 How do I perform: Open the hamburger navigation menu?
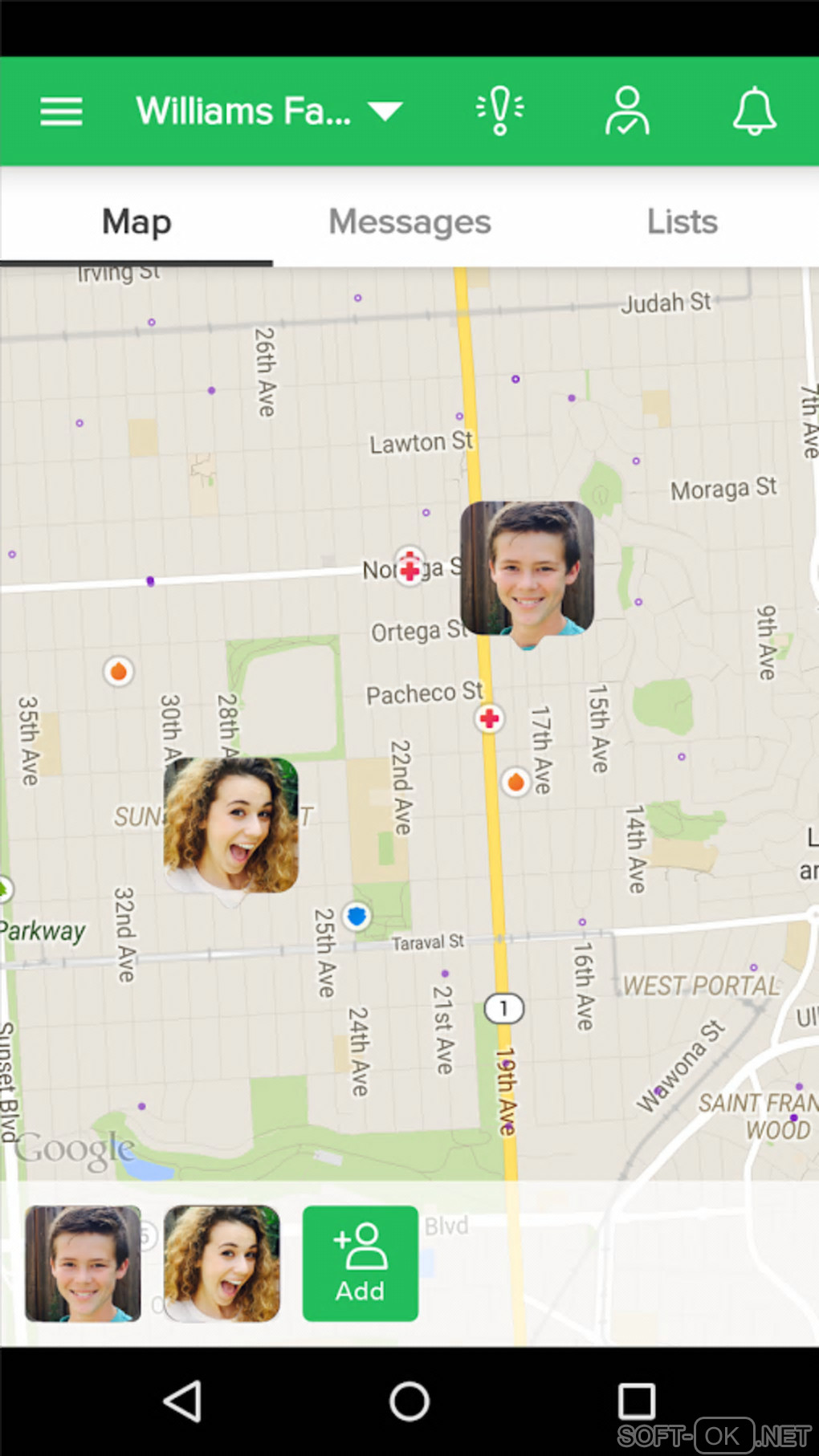click(61, 111)
